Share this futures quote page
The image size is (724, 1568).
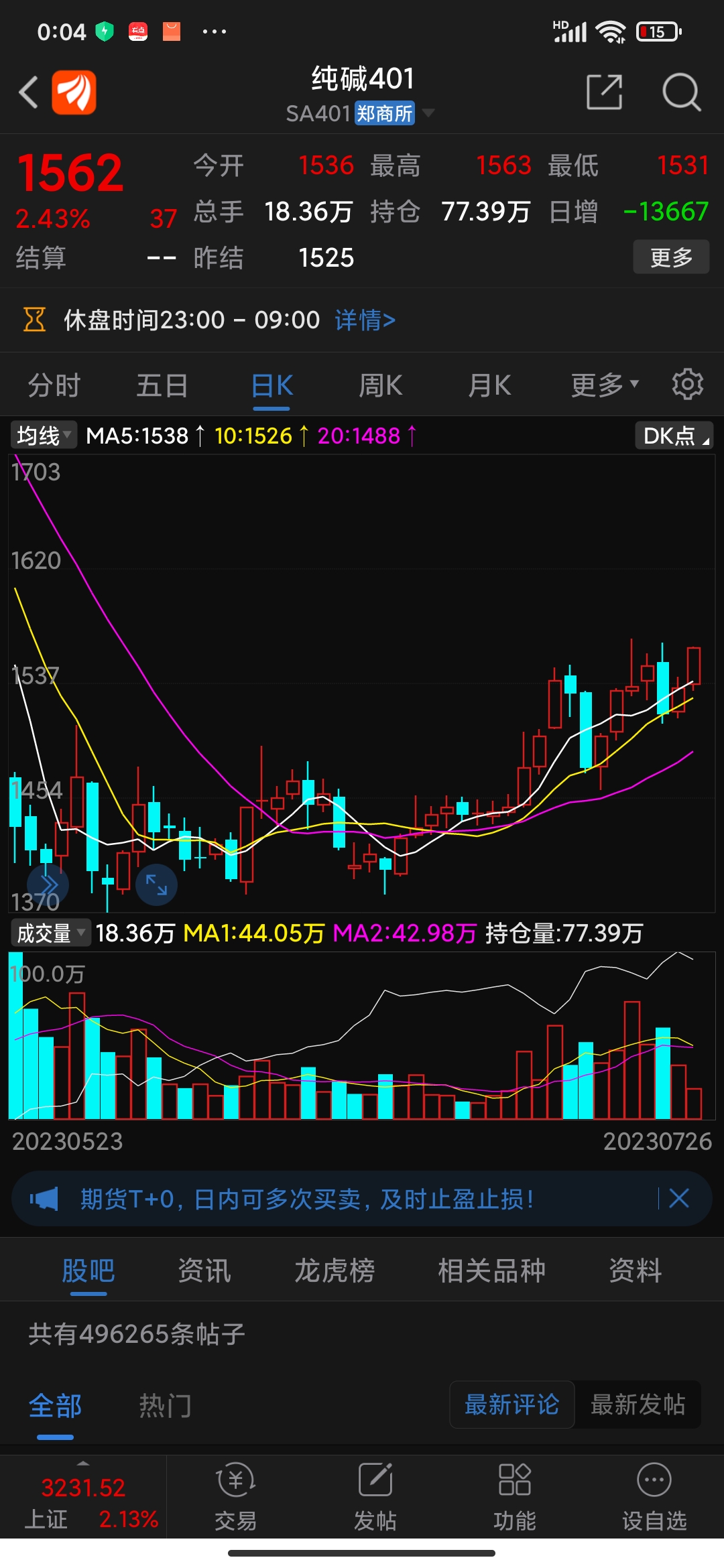pyautogui.click(x=604, y=92)
